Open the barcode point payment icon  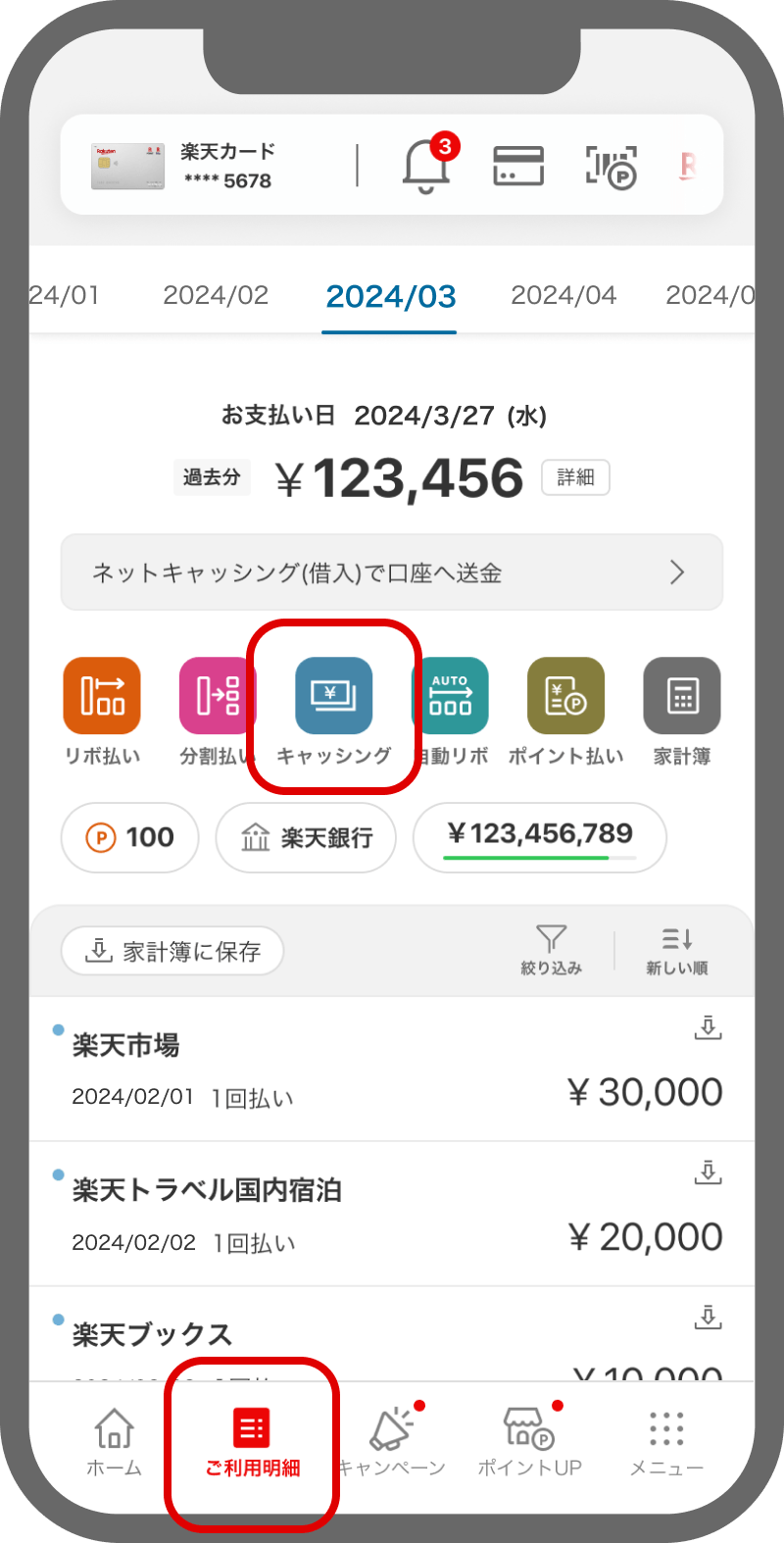[x=611, y=166]
